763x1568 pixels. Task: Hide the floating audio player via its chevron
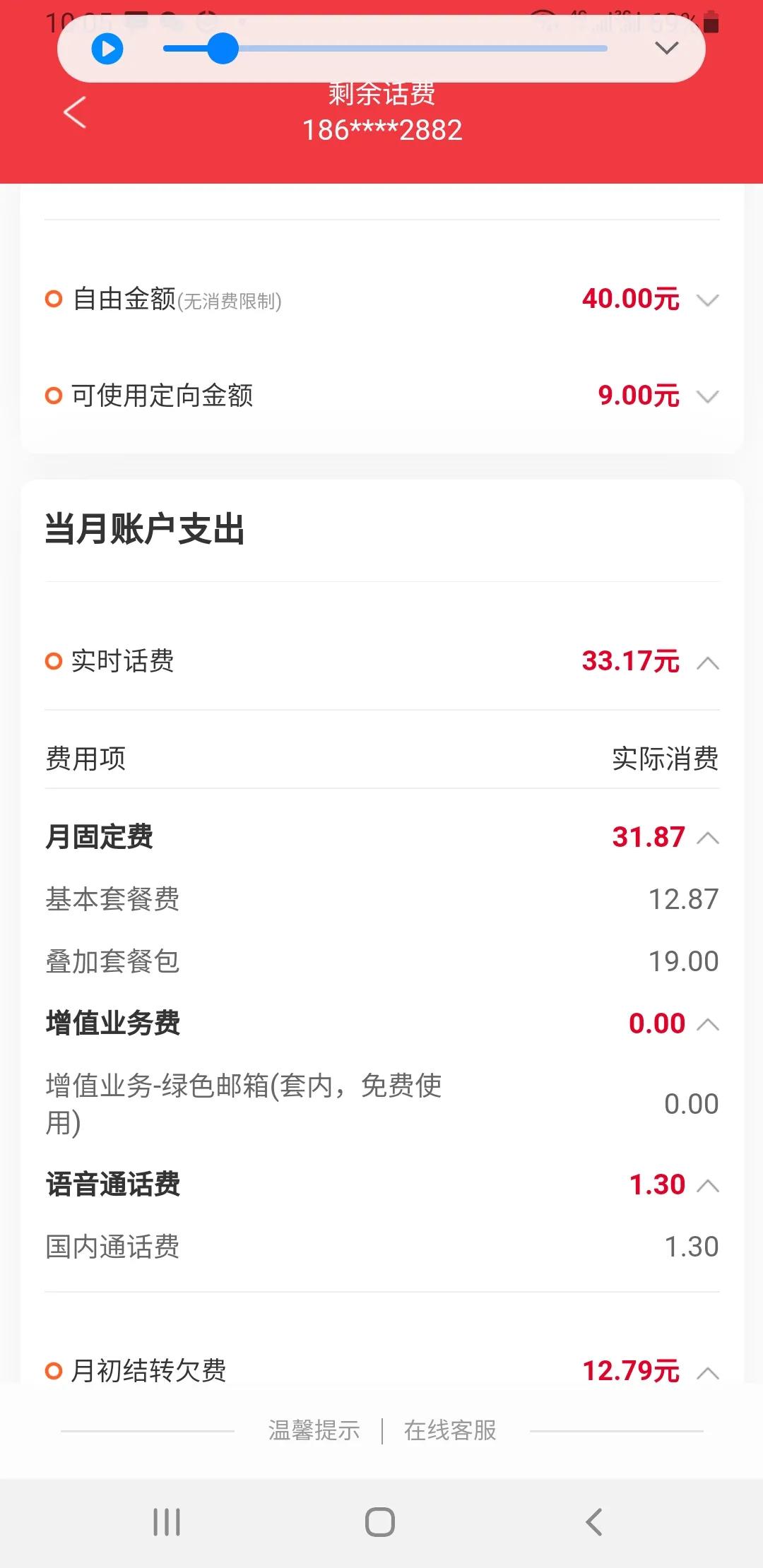pos(665,48)
